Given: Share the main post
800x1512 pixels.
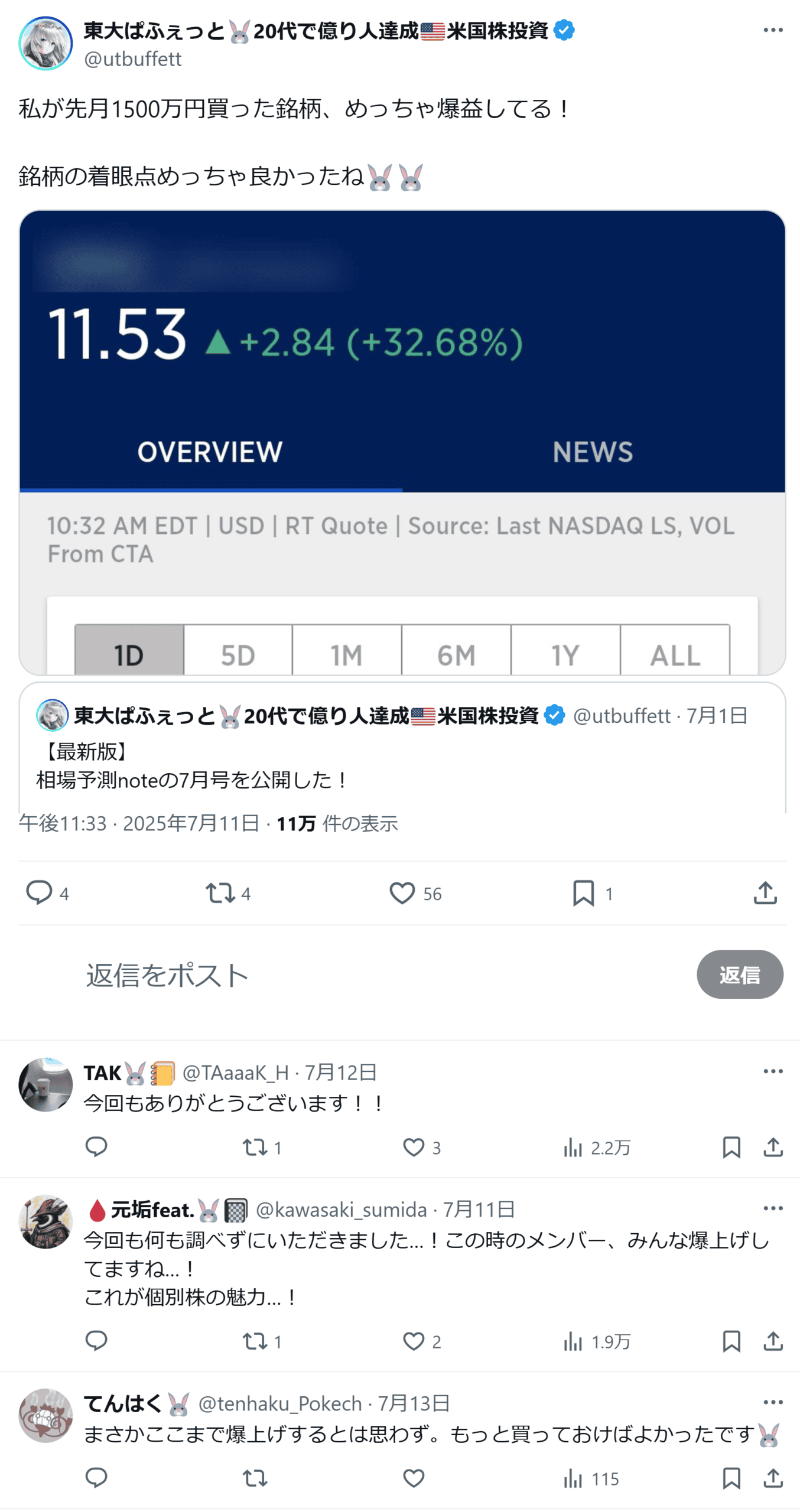Looking at the screenshot, I should (x=765, y=892).
